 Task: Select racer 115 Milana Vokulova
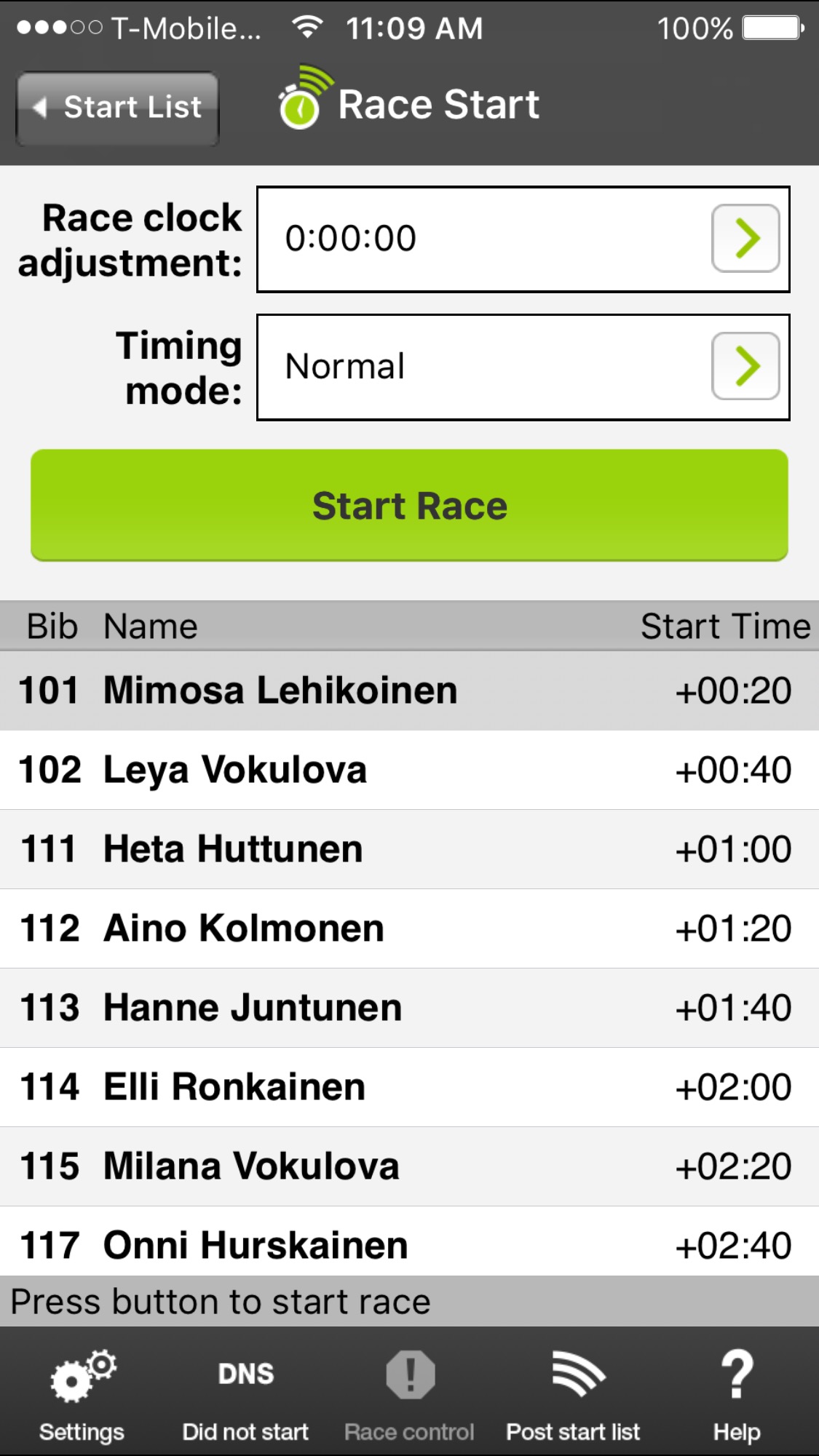[409, 1166]
